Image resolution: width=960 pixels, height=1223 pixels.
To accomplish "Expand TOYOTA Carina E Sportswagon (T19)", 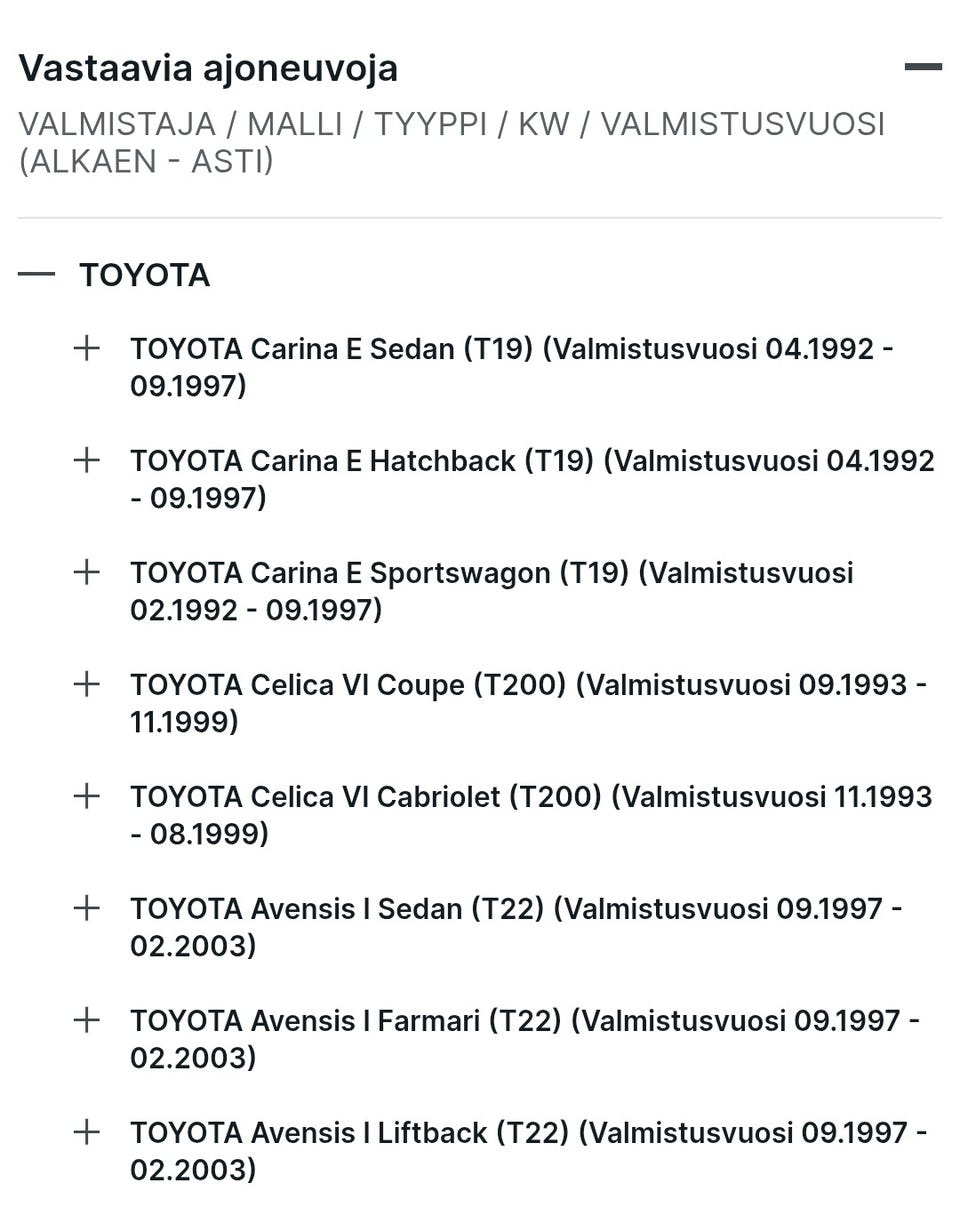I will point(87,573).
